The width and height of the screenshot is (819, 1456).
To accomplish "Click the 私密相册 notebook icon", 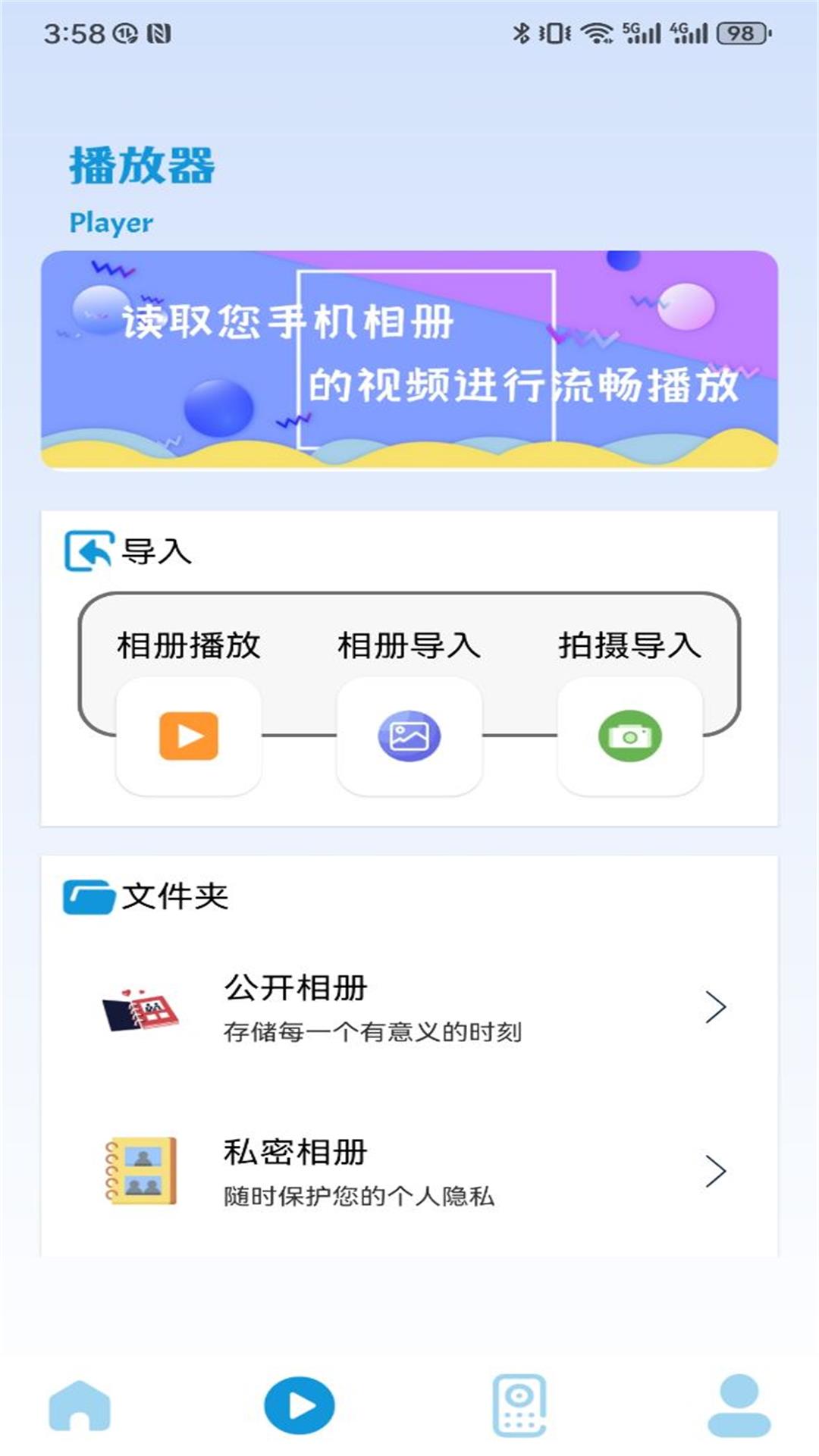I will [140, 1172].
